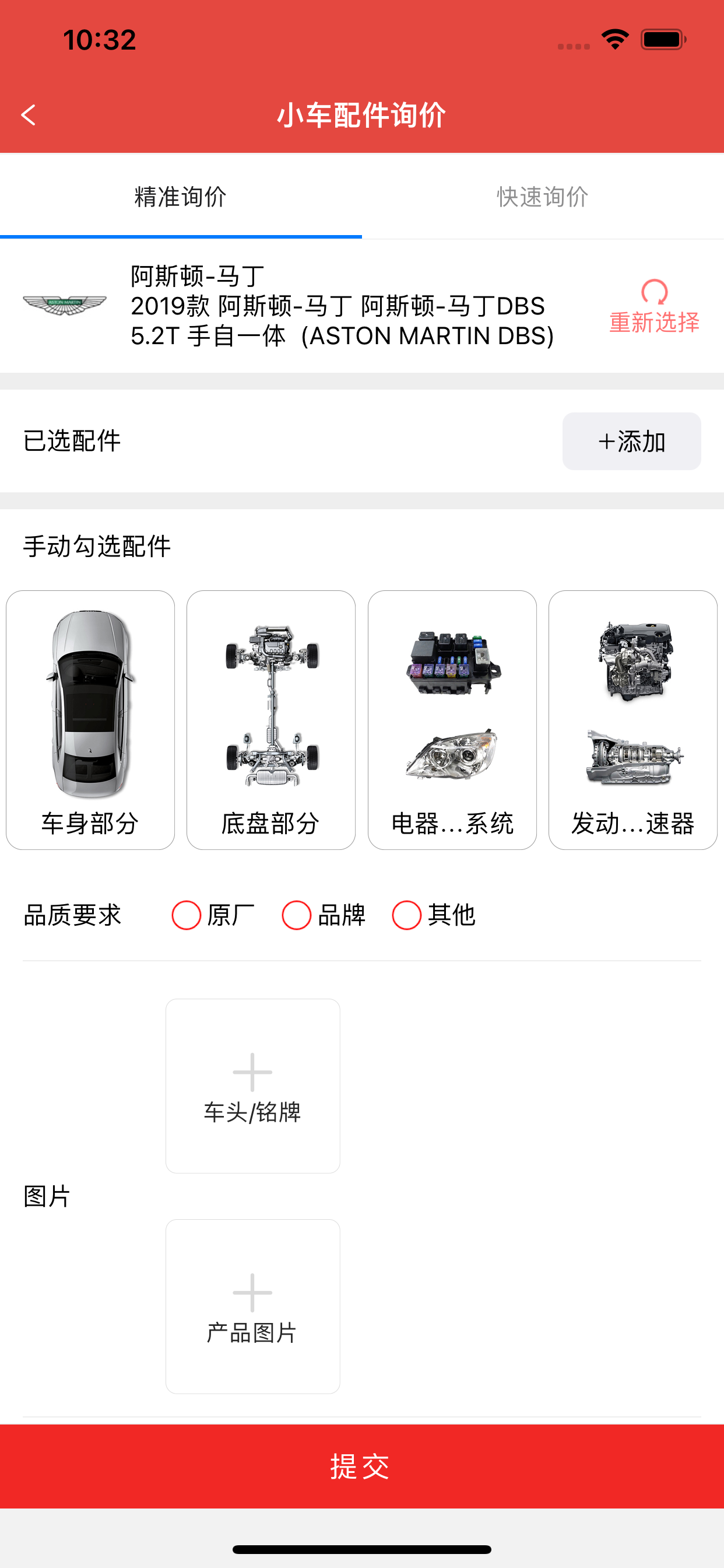The height and width of the screenshot is (1568, 724).
Task: Open the 车身部分 category card
Action: click(90, 720)
